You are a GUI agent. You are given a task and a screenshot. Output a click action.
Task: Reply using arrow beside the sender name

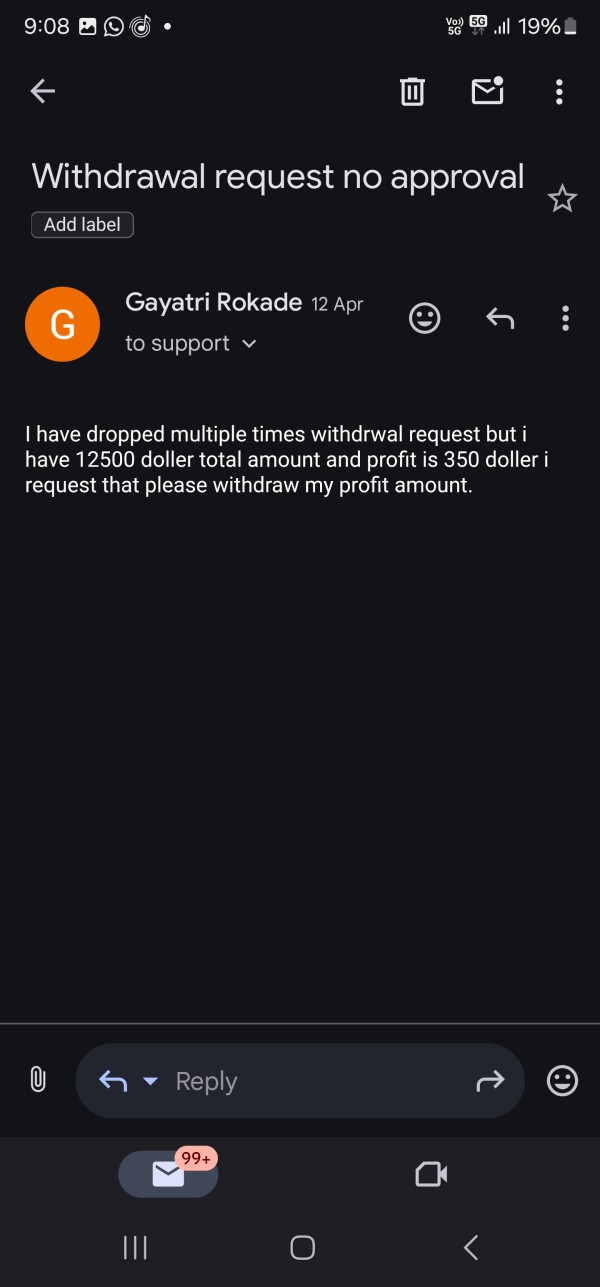tap(500, 318)
